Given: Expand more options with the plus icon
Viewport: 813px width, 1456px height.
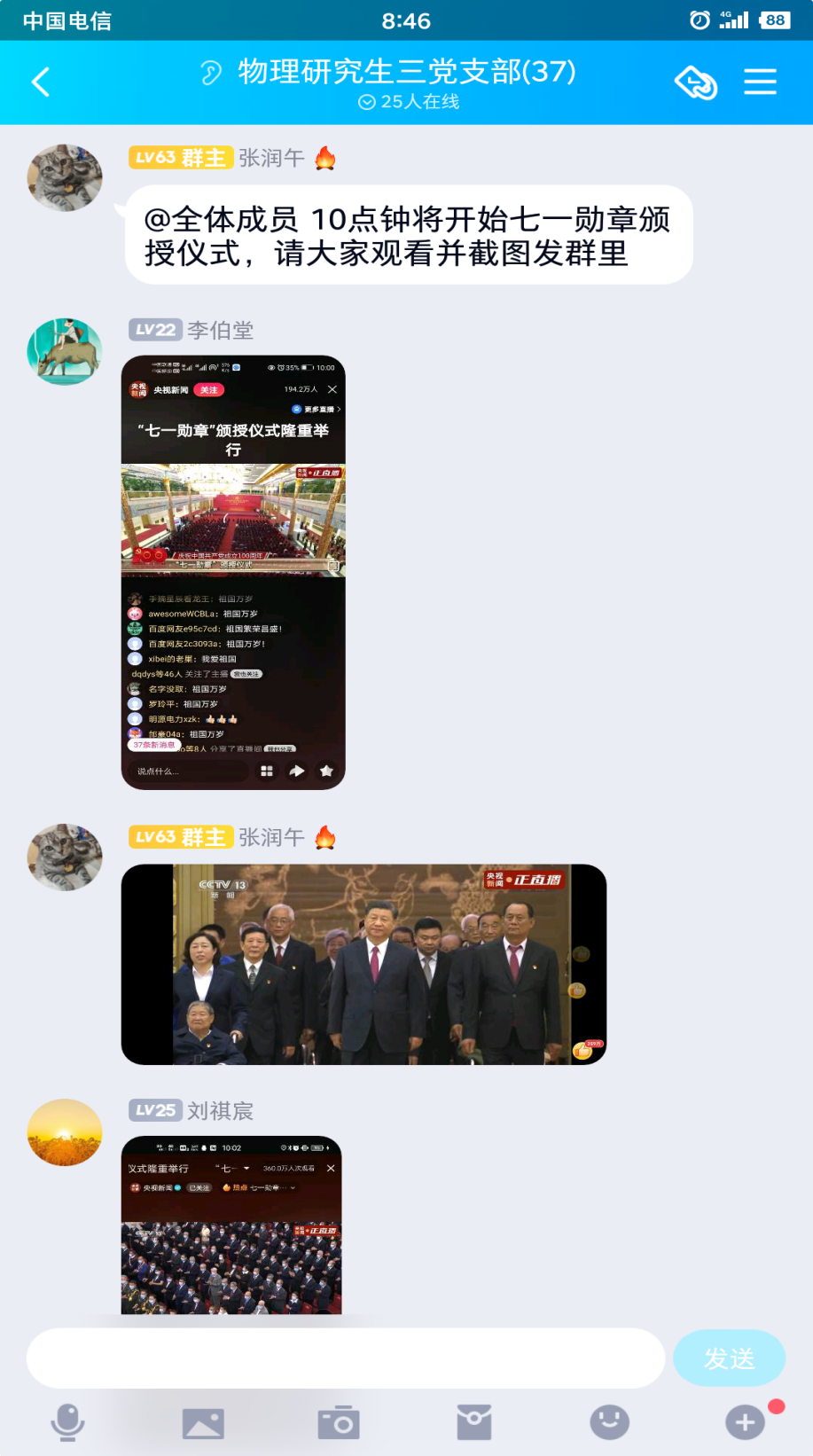Looking at the screenshot, I should click(x=745, y=1422).
